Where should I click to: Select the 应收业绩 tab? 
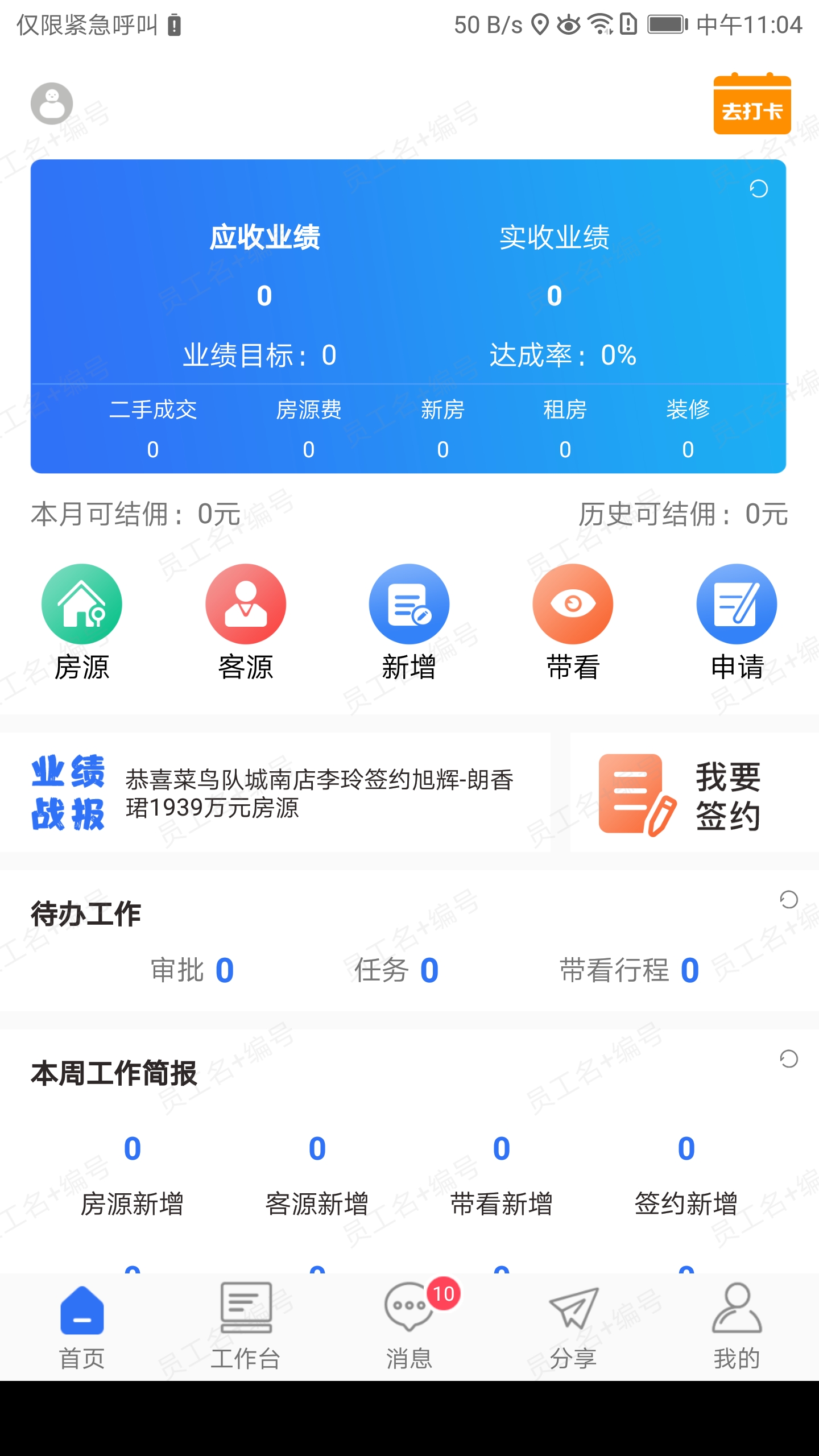[264, 238]
